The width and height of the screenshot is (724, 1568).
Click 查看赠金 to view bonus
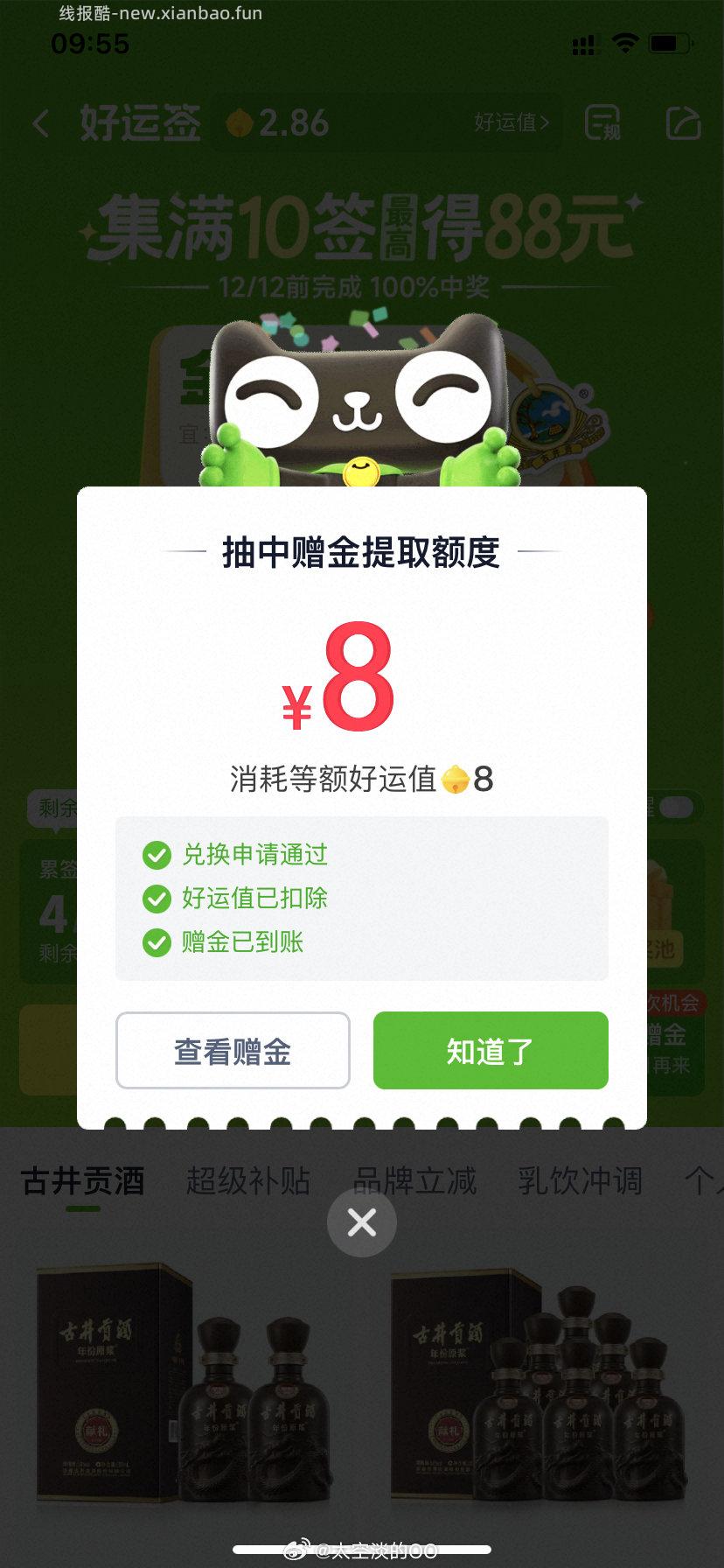[233, 1051]
